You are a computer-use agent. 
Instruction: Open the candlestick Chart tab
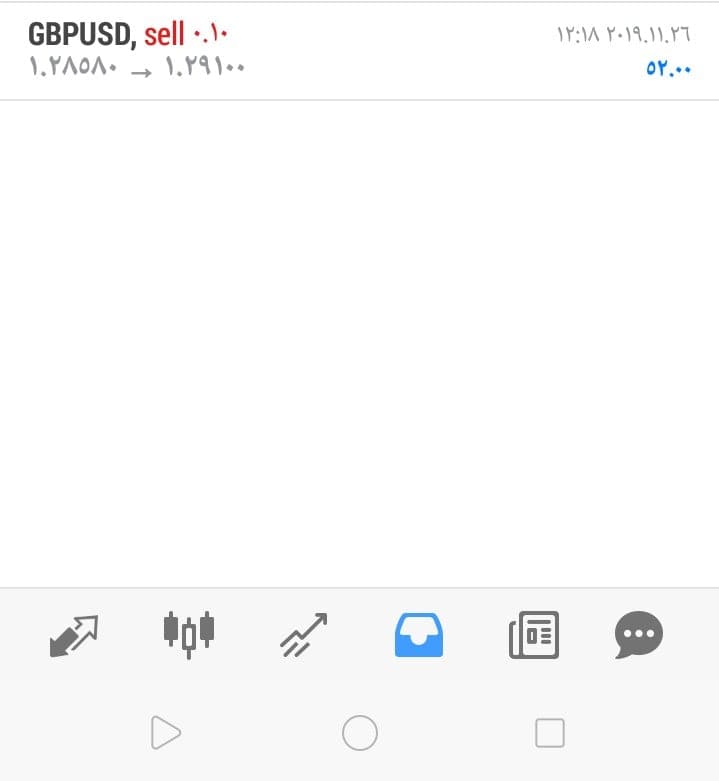(189, 634)
